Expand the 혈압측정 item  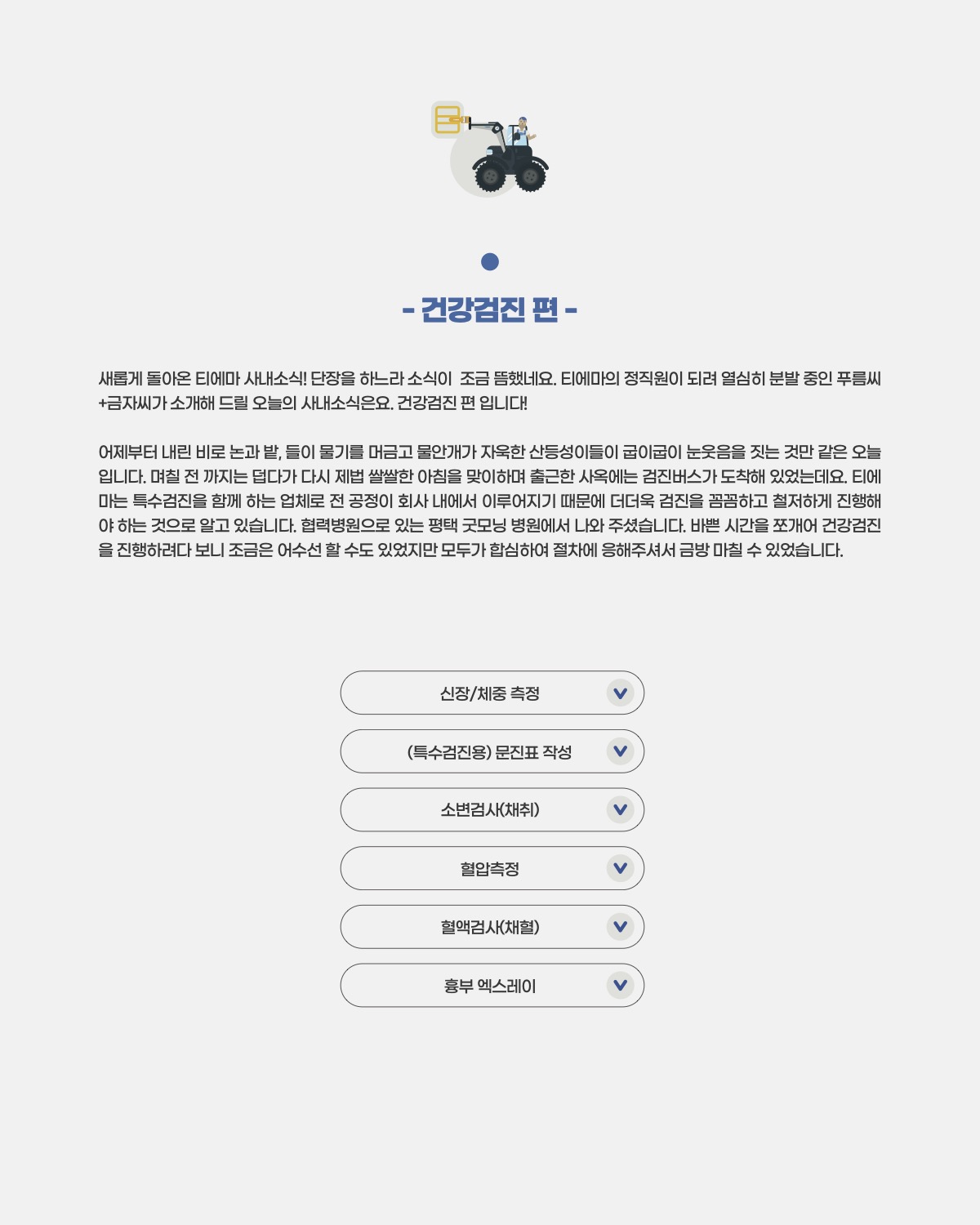pos(492,869)
